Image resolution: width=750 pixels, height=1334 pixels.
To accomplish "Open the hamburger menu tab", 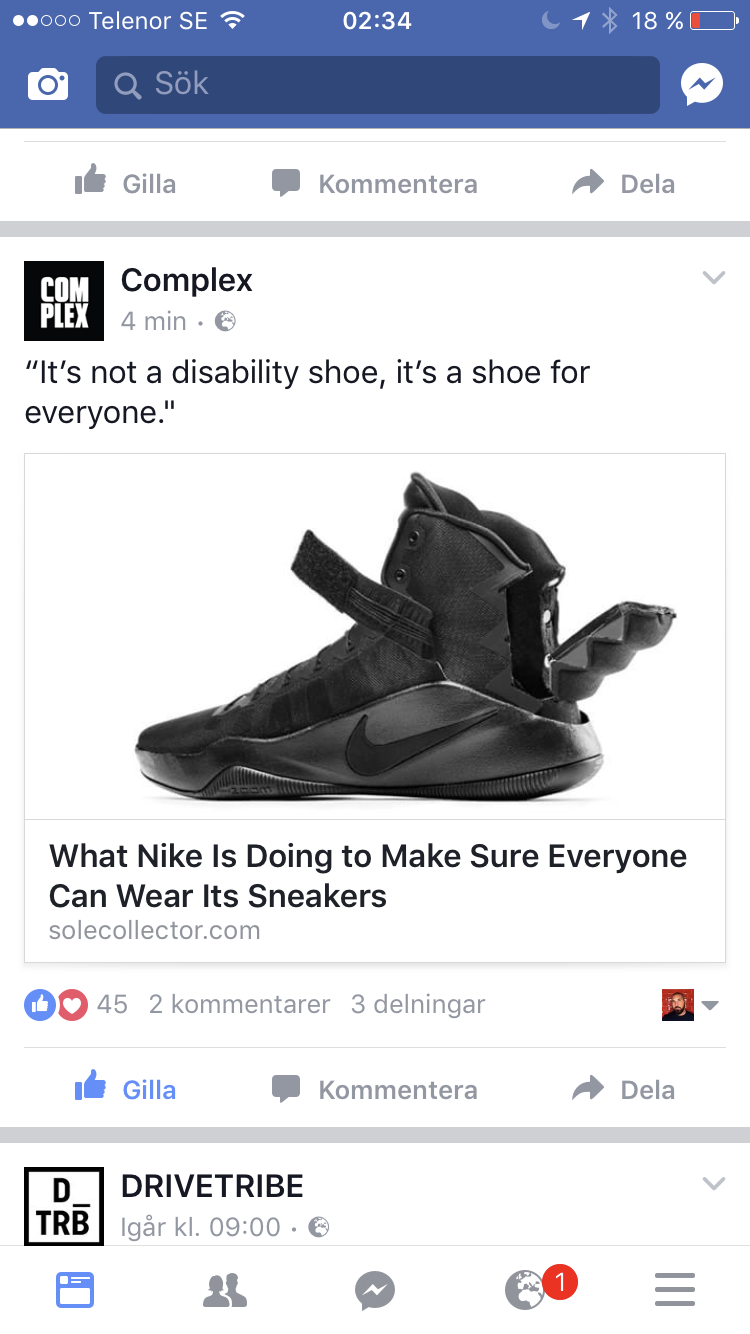I will pos(675,1290).
